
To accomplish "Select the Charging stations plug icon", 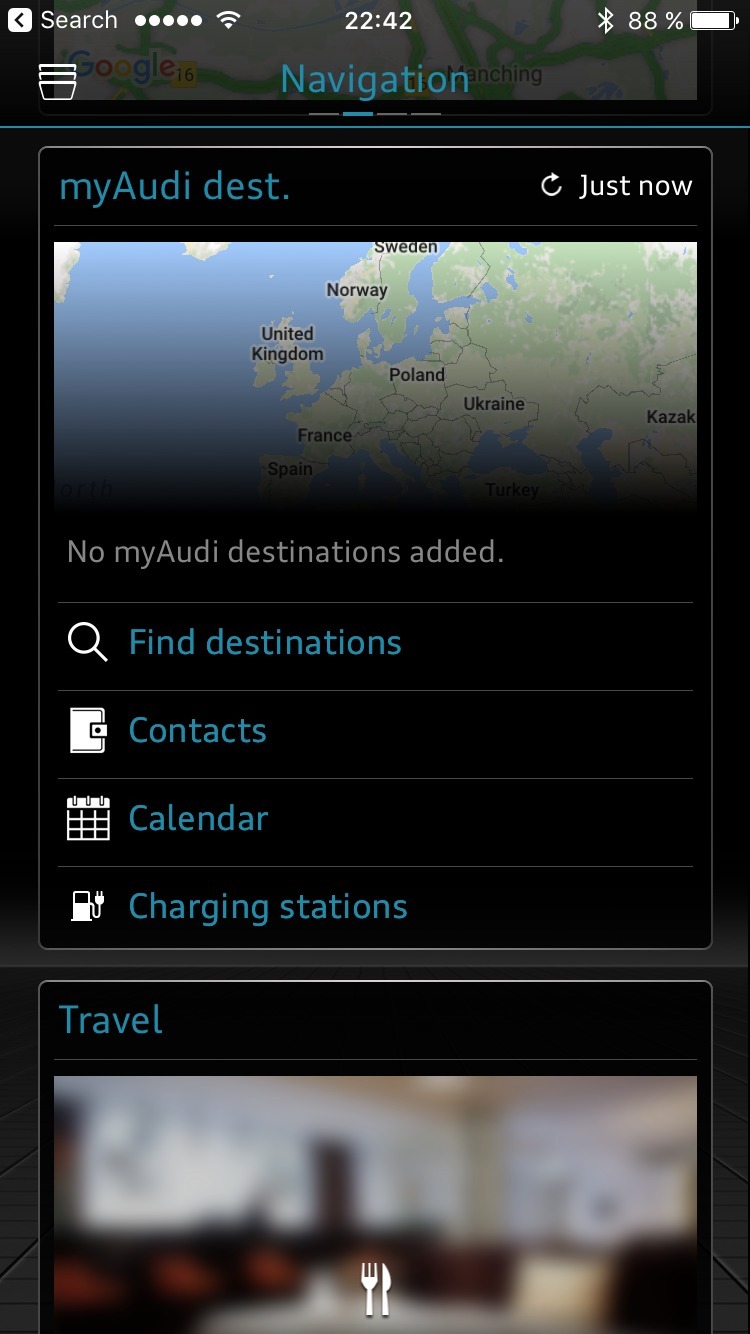I will point(87,906).
